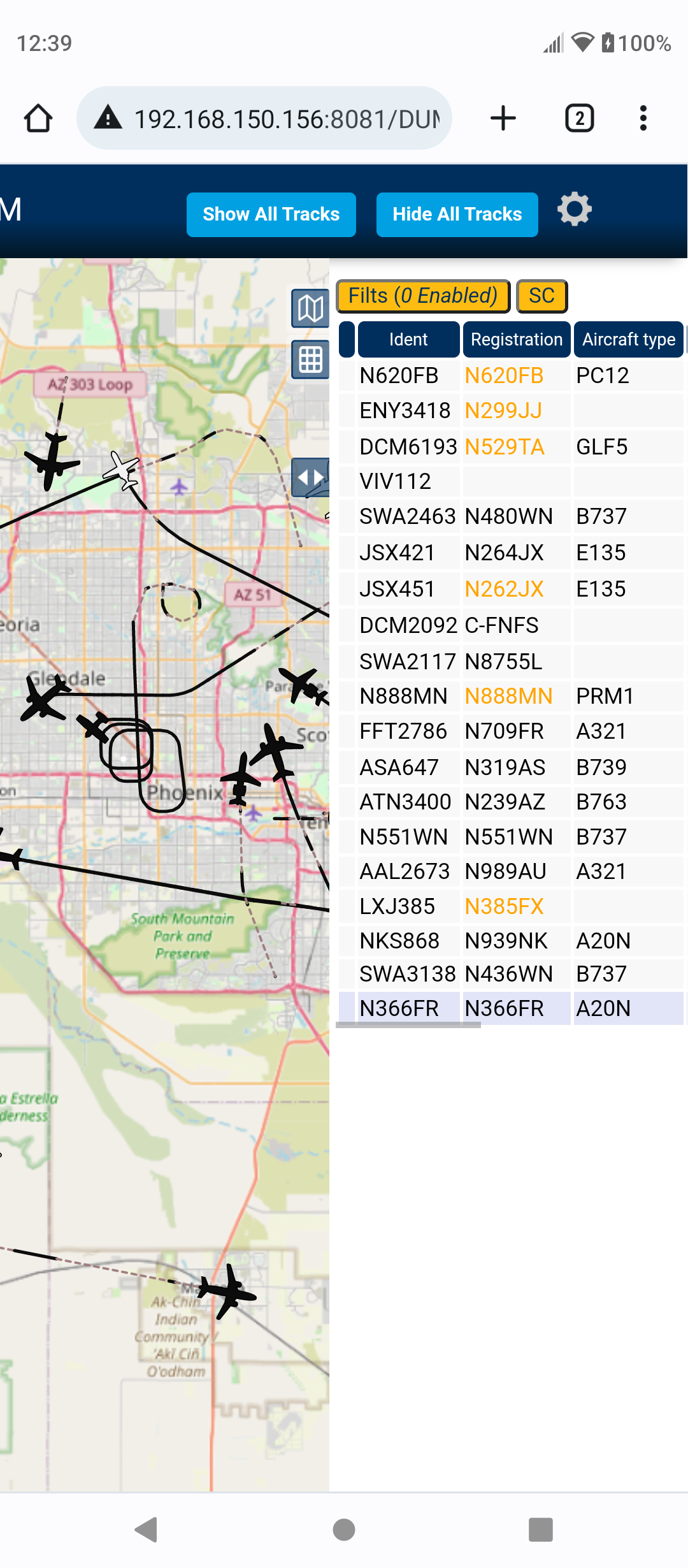Open registration link N385FX
Viewport: 688px width, 1568px height.
504,906
